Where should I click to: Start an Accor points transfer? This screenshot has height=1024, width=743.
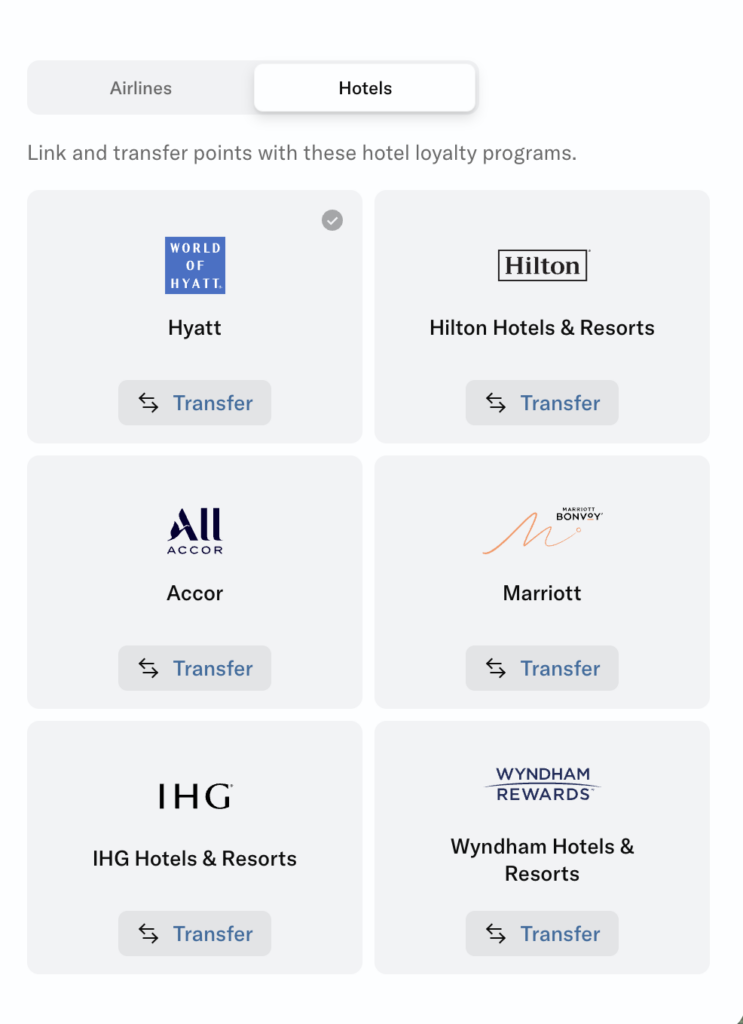[195, 668]
